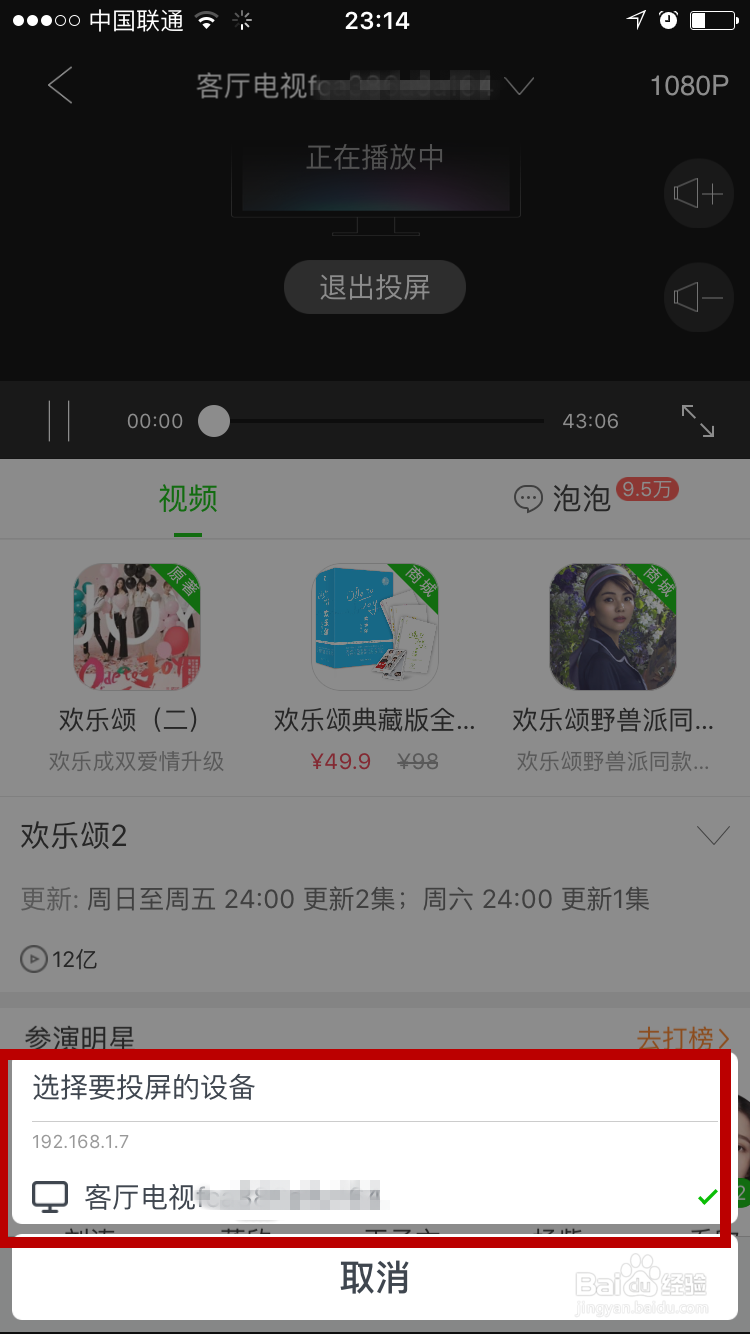750x1334 pixels.
Task: Select 1080P video quality
Action: click(x=688, y=86)
